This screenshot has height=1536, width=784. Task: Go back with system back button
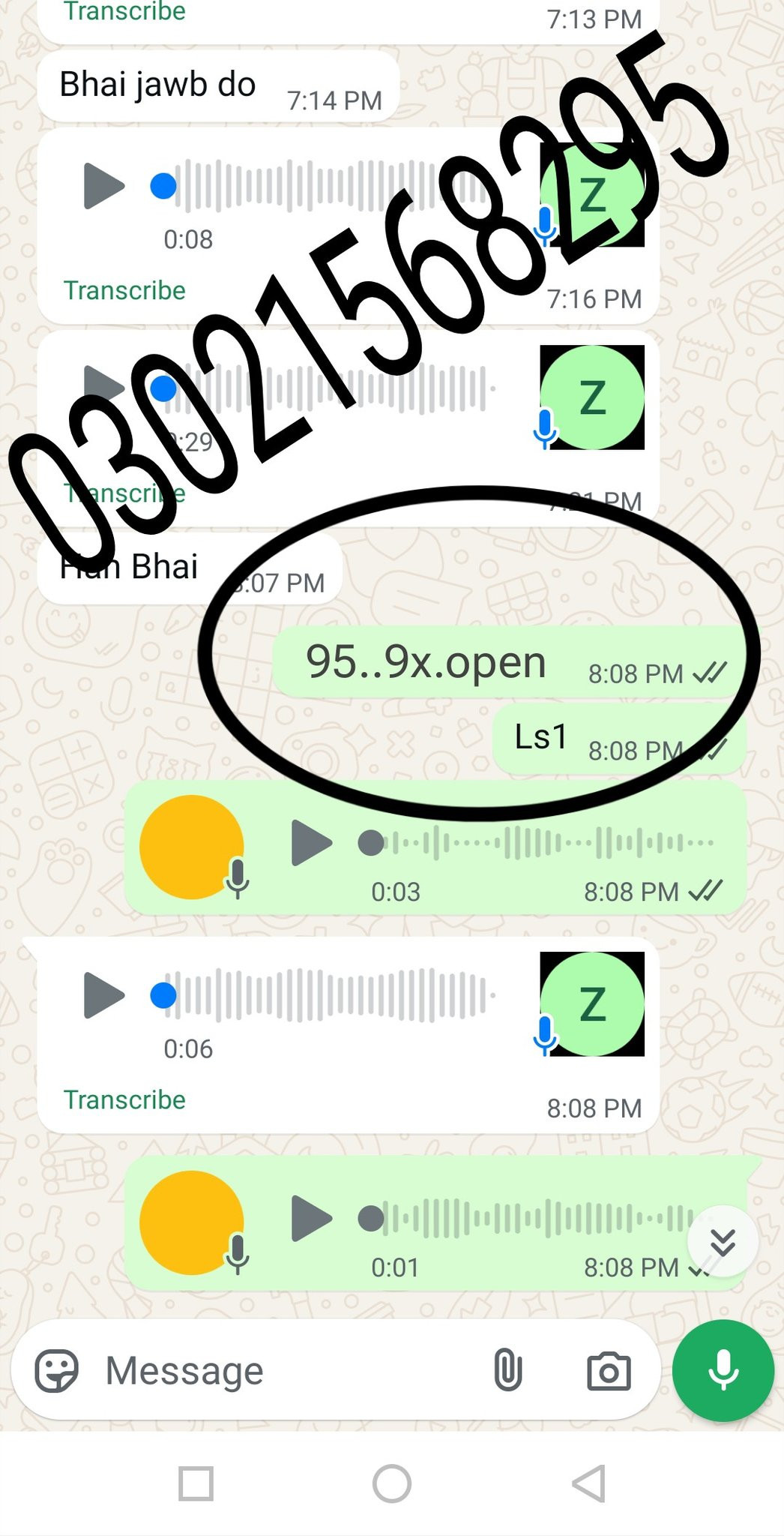[588, 1483]
